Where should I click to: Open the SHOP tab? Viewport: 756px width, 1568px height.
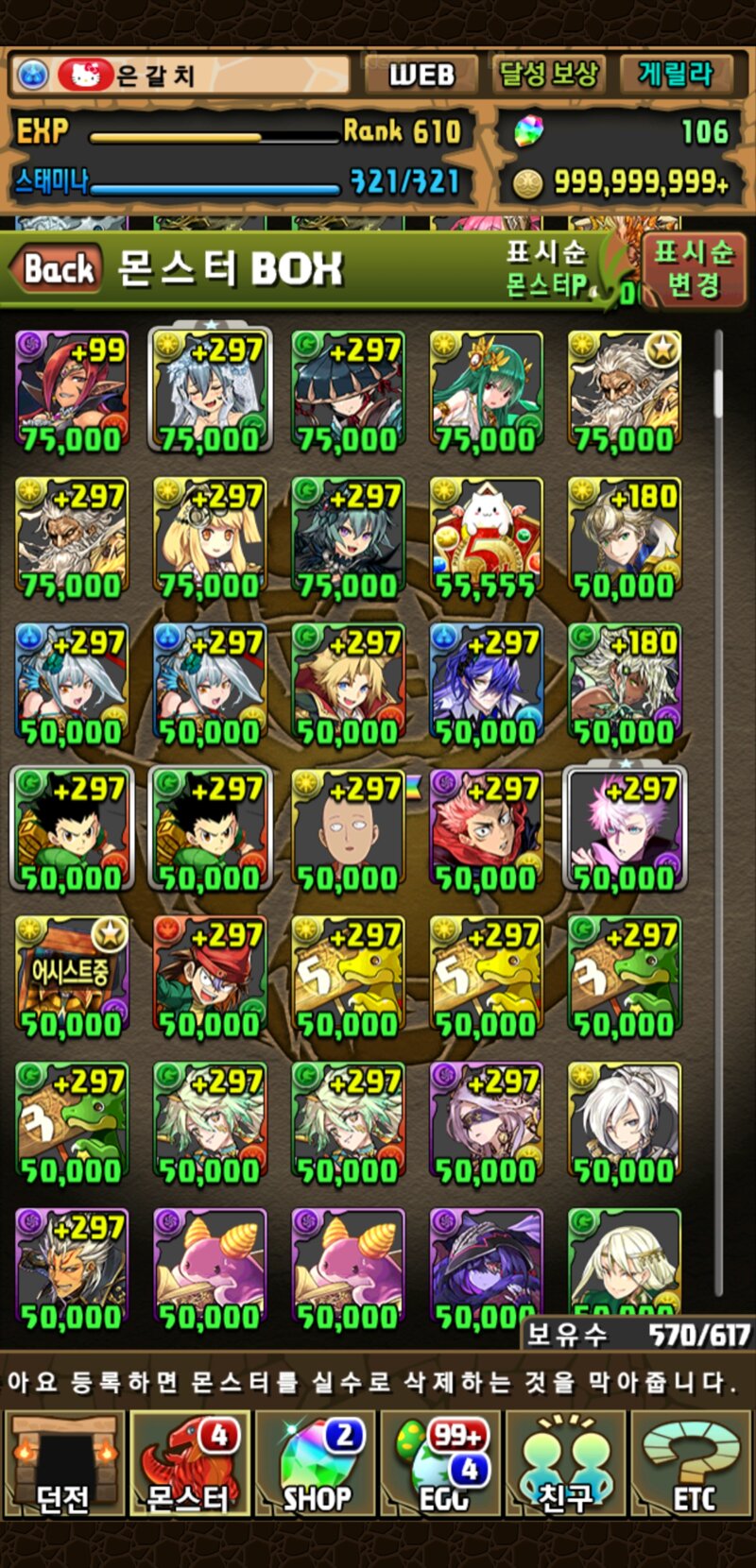pyautogui.click(x=316, y=1464)
